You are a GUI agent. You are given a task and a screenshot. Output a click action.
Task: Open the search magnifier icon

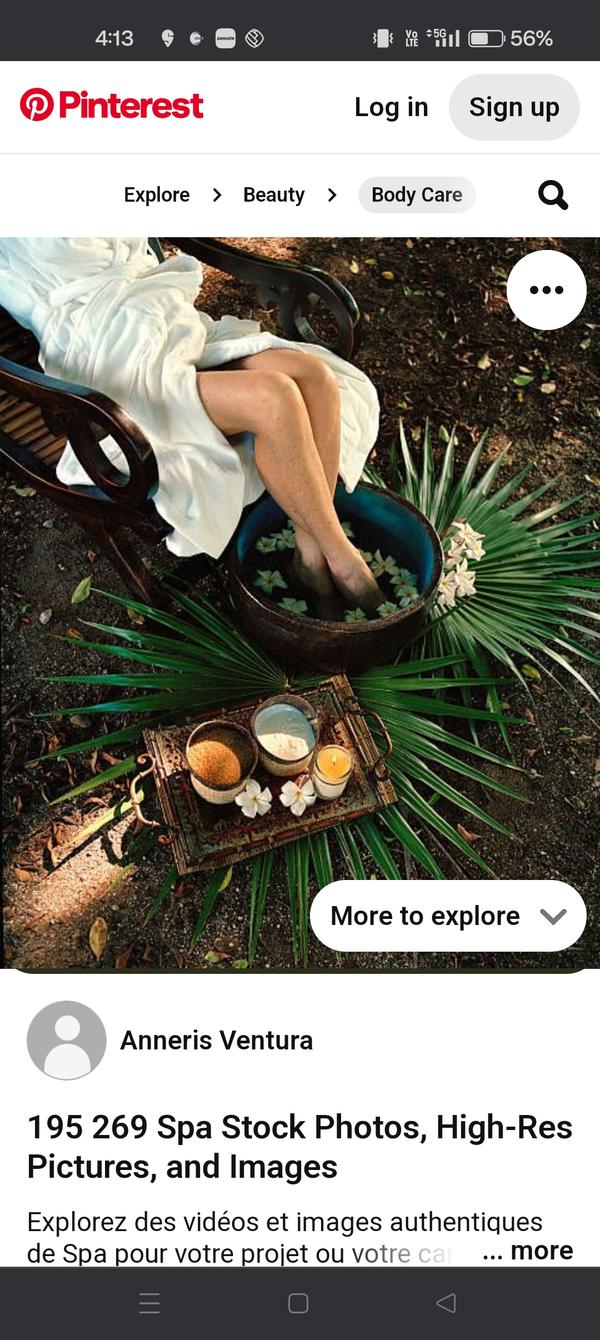click(x=553, y=195)
